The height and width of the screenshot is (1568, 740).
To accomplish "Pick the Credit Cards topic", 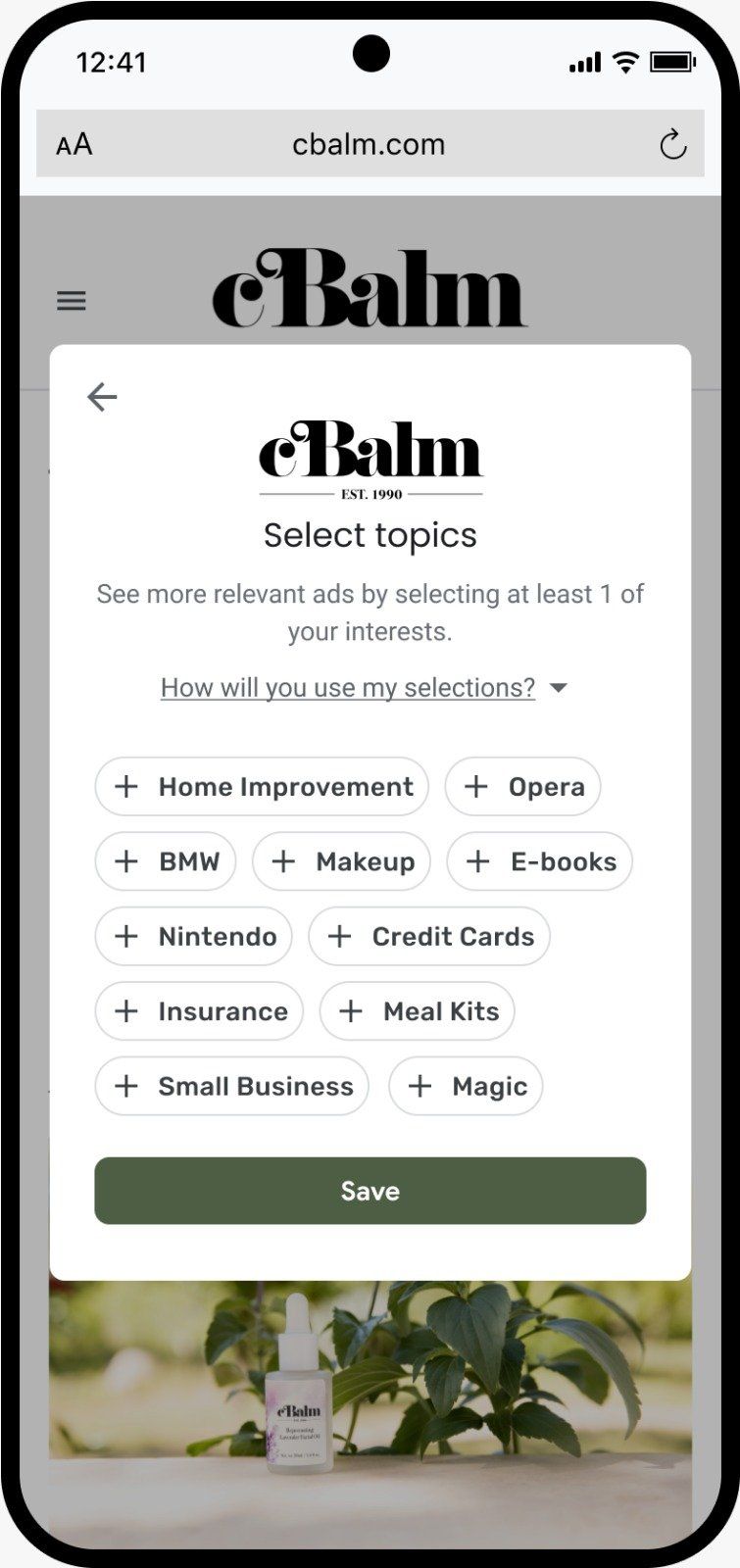I will pyautogui.click(x=429, y=937).
